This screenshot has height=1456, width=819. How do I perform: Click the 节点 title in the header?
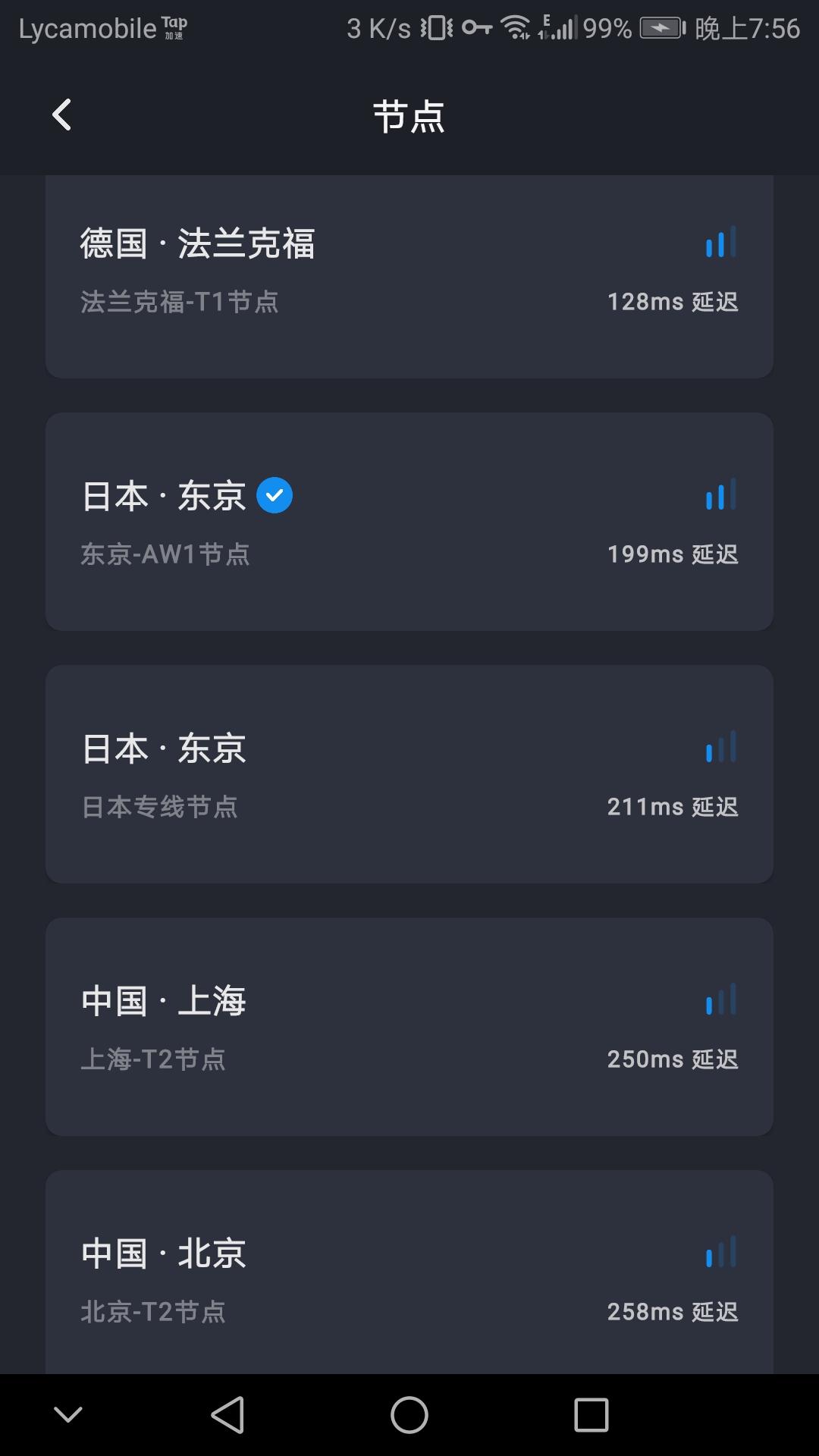[409, 115]
